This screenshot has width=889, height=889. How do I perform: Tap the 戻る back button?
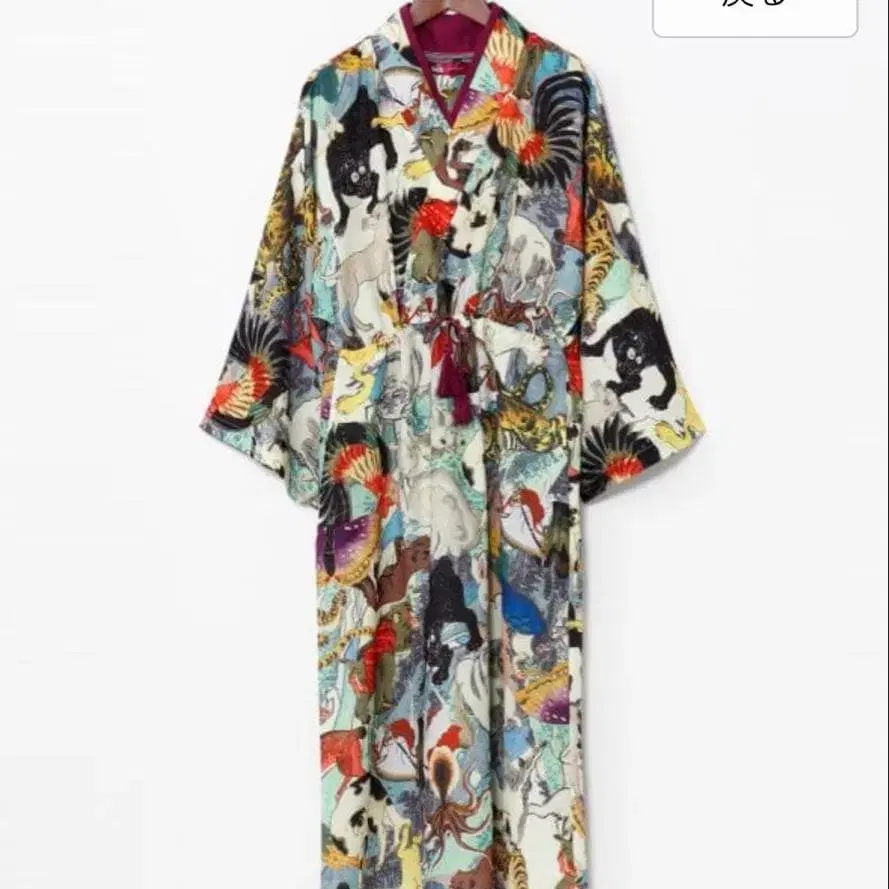[x=754, y=14]
